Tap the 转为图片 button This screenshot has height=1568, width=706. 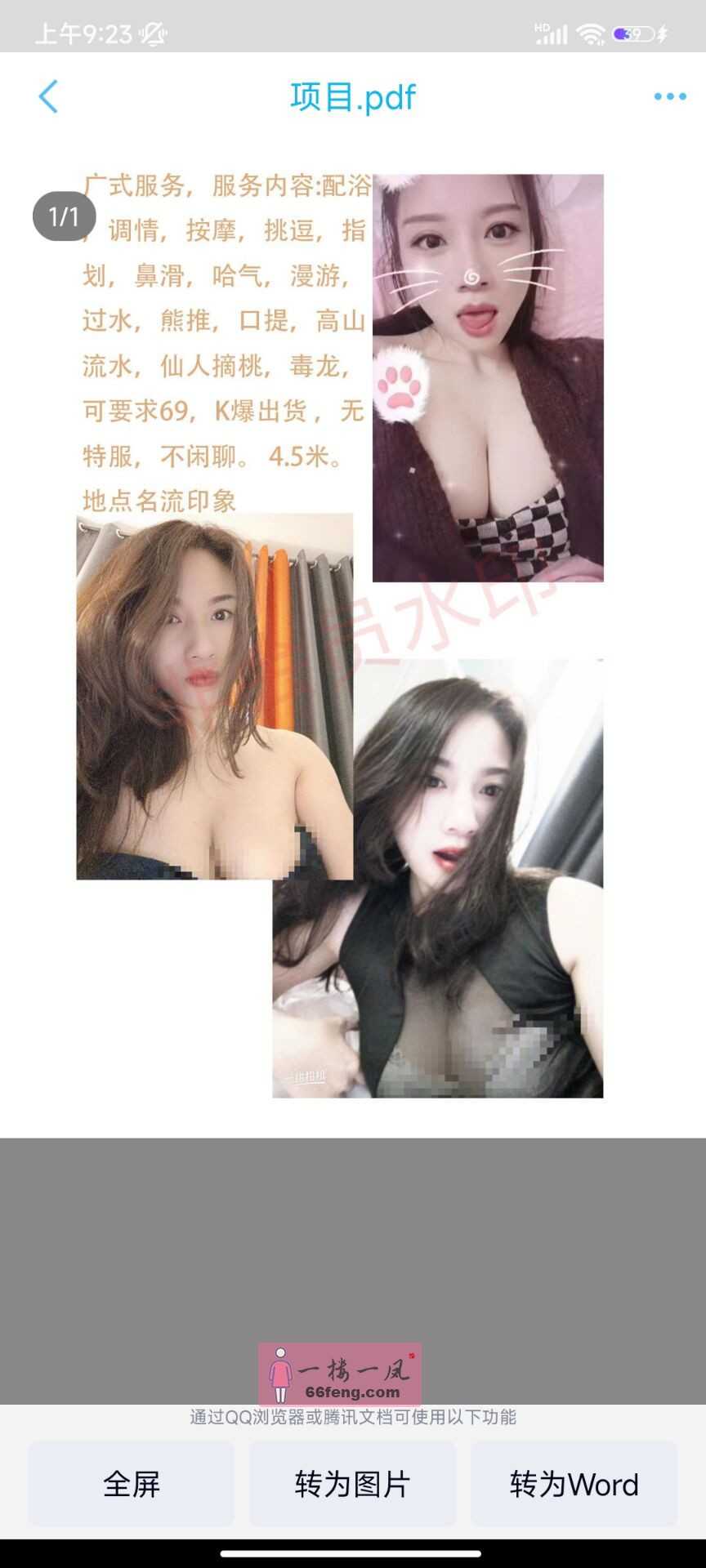pos(352,1484)
